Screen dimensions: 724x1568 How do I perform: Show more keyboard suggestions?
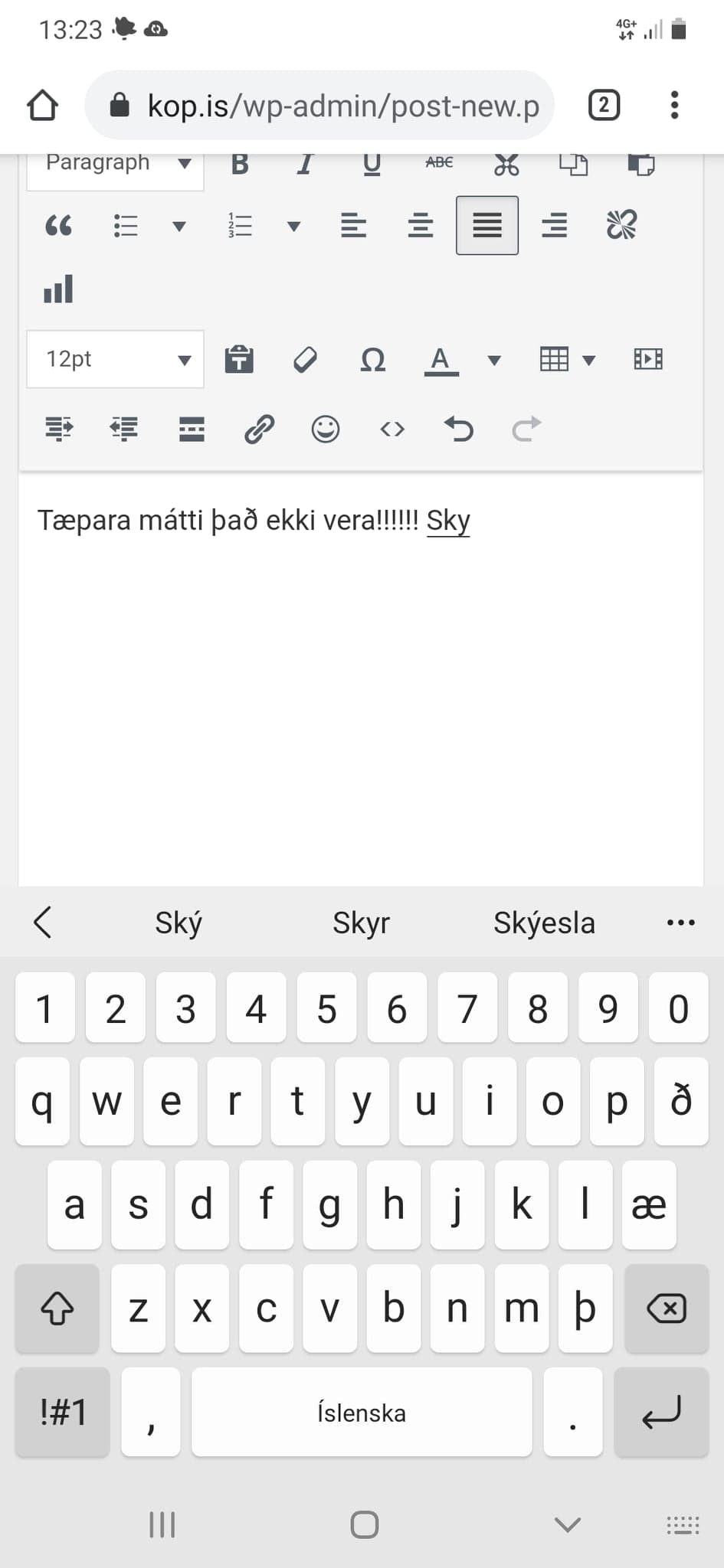(681, 923)
